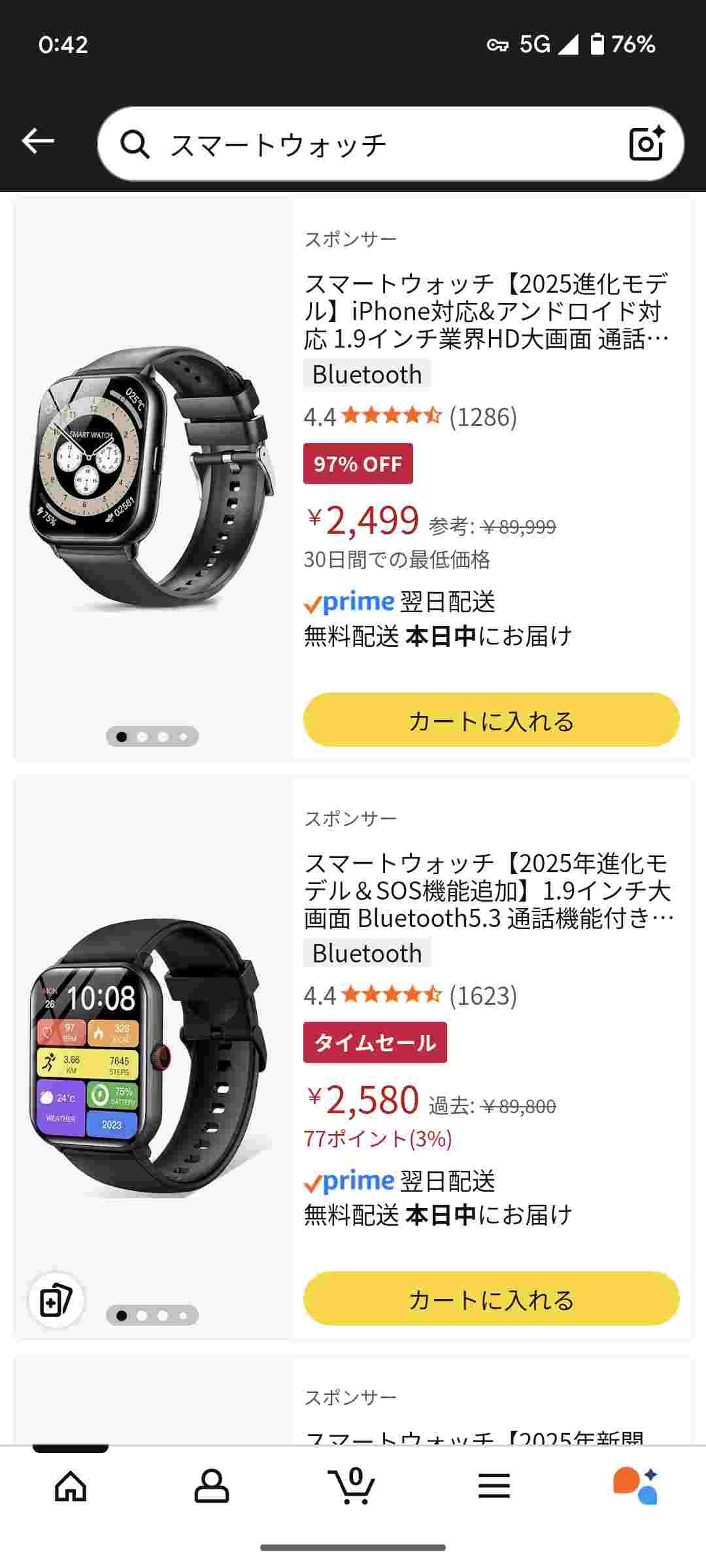Add the ¥2,580 watch to cart
Screen dimensions: 706x1568
click(x=491, y=1299)
